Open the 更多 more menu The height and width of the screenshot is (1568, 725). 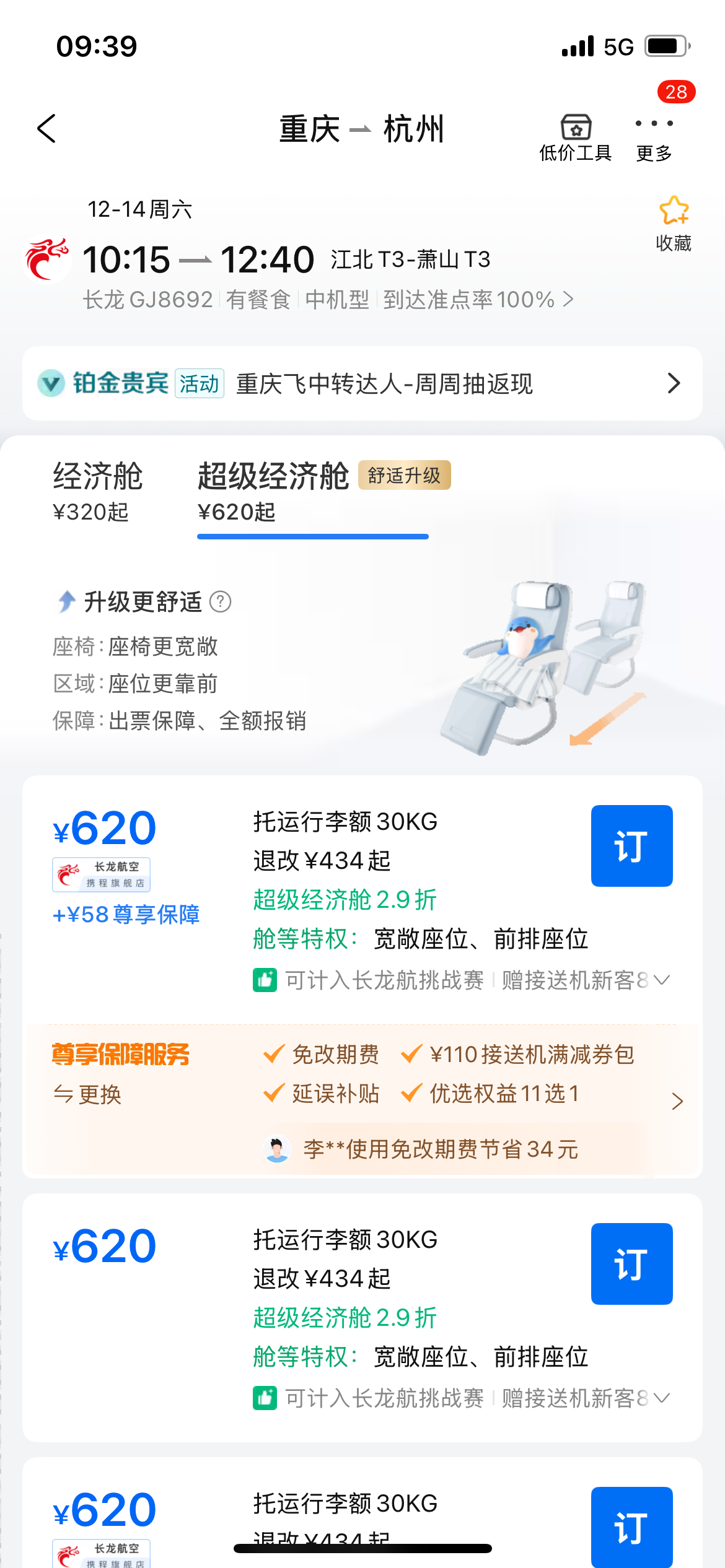654,139
